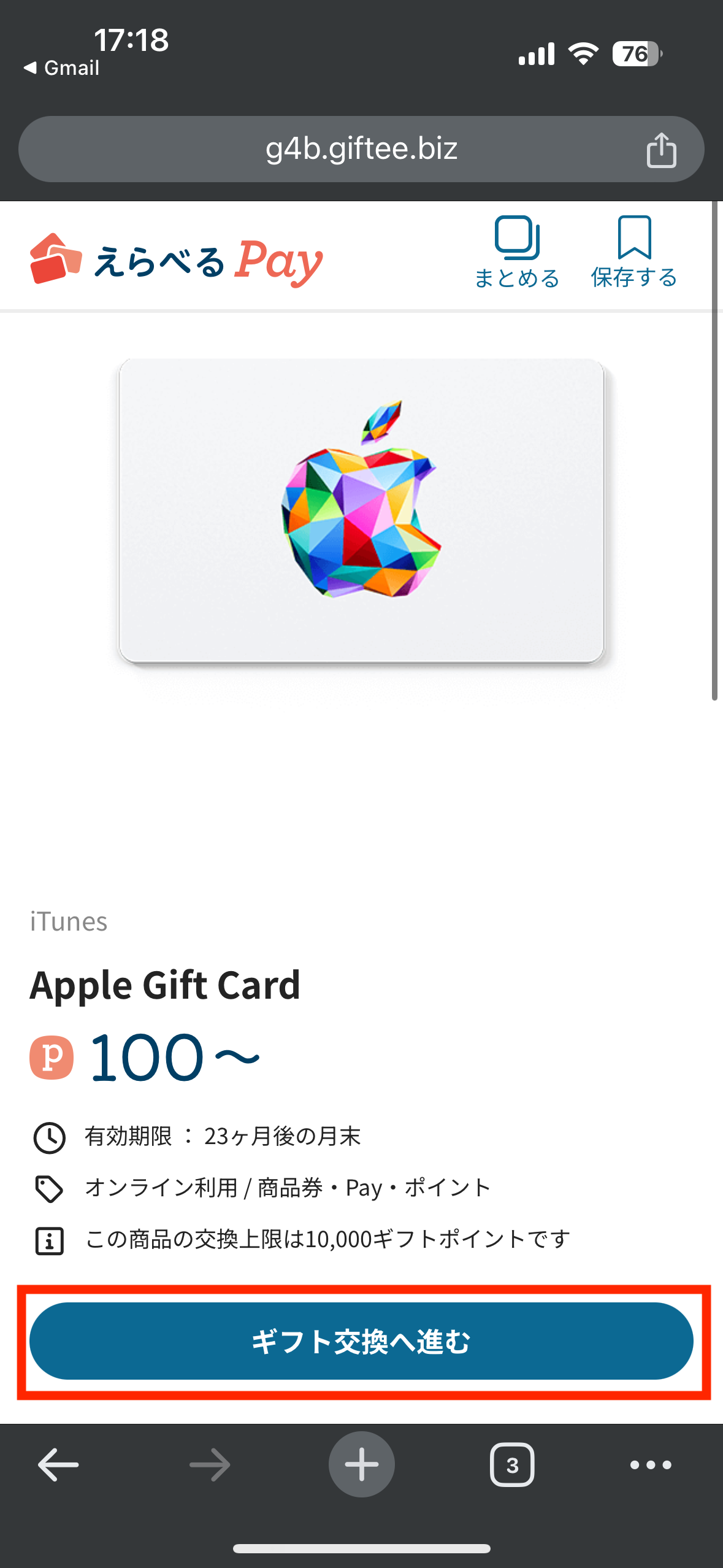Return to the Gmail app
723x1568 pixels.
[61, 67]
